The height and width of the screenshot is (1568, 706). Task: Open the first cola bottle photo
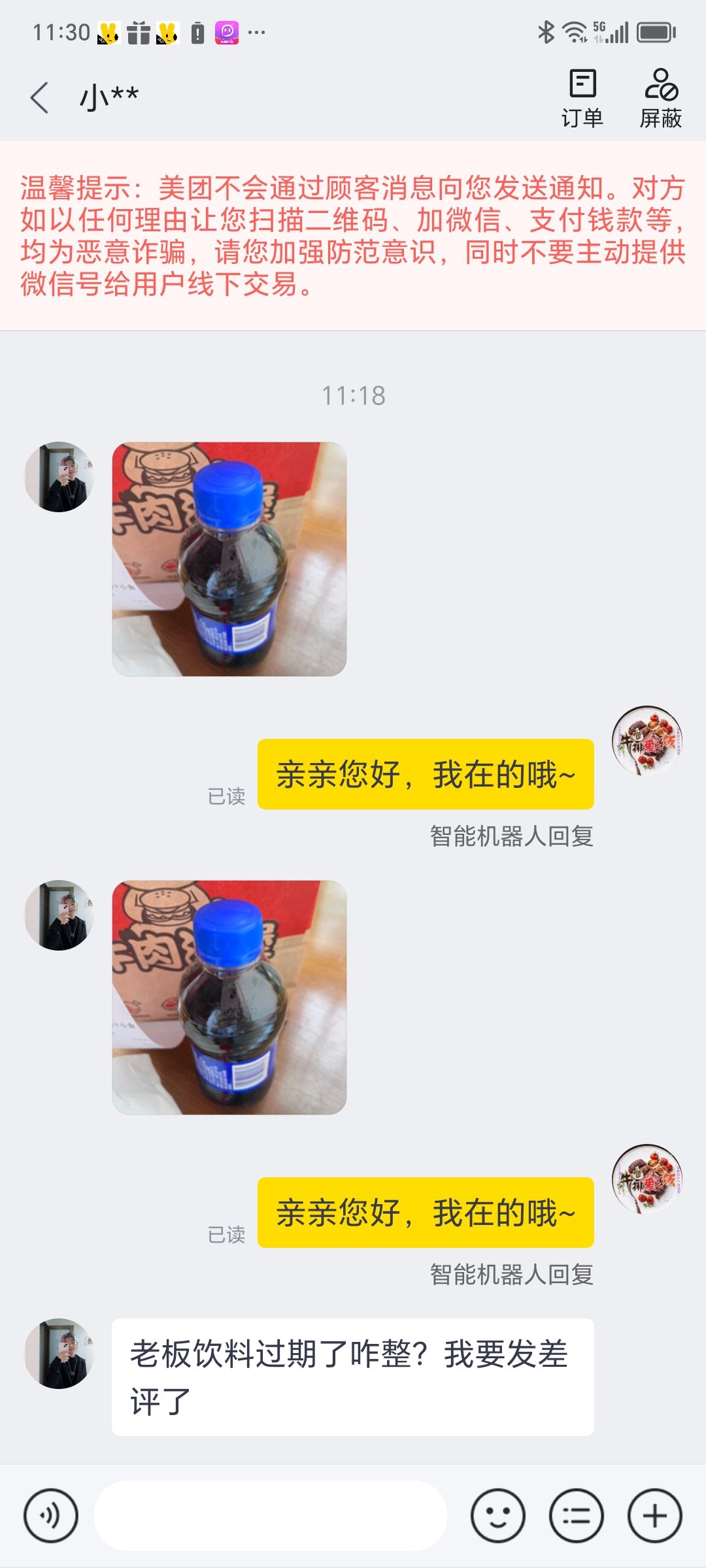229,559
